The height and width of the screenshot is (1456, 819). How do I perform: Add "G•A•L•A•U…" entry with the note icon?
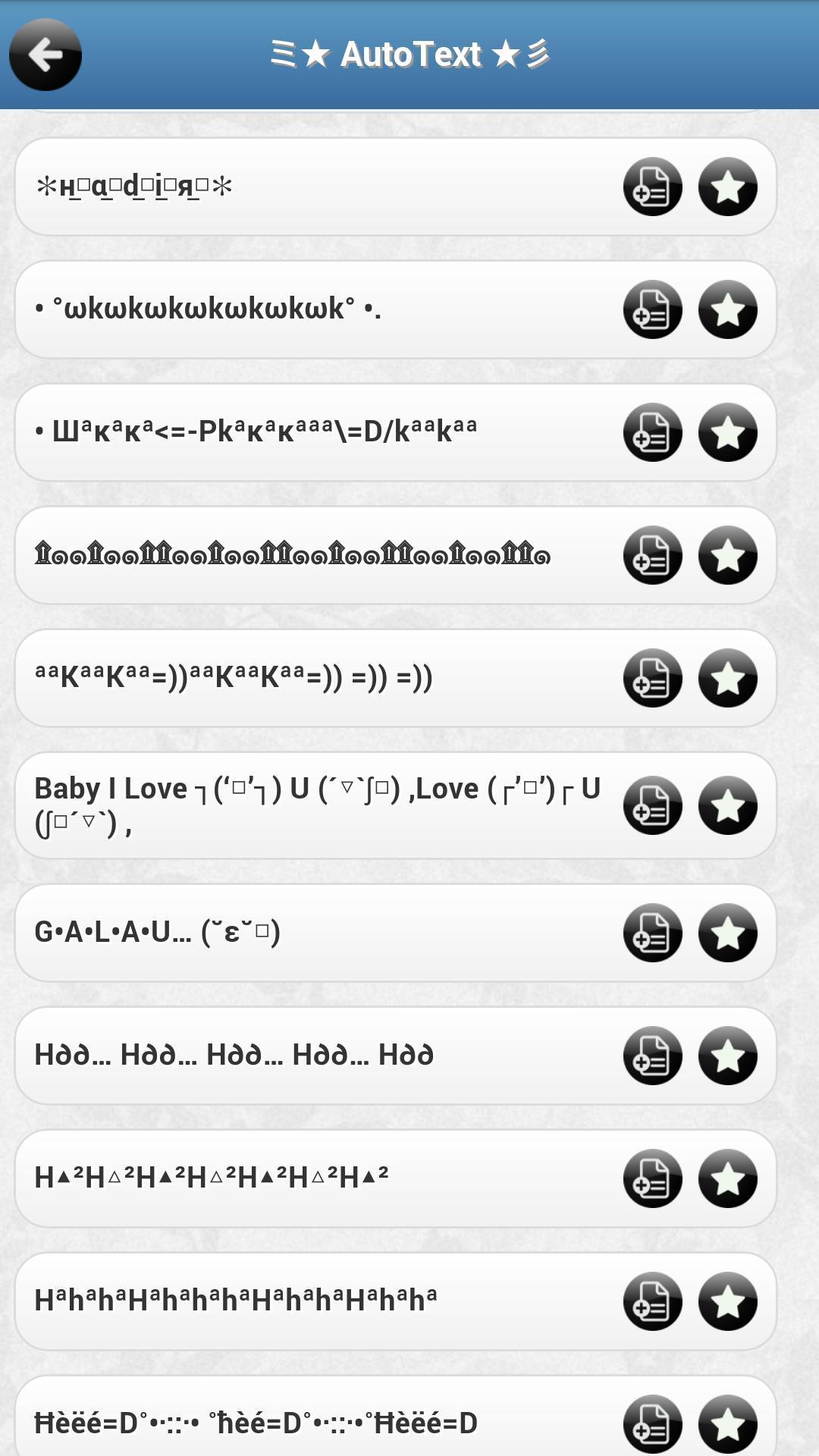[651, 932]
